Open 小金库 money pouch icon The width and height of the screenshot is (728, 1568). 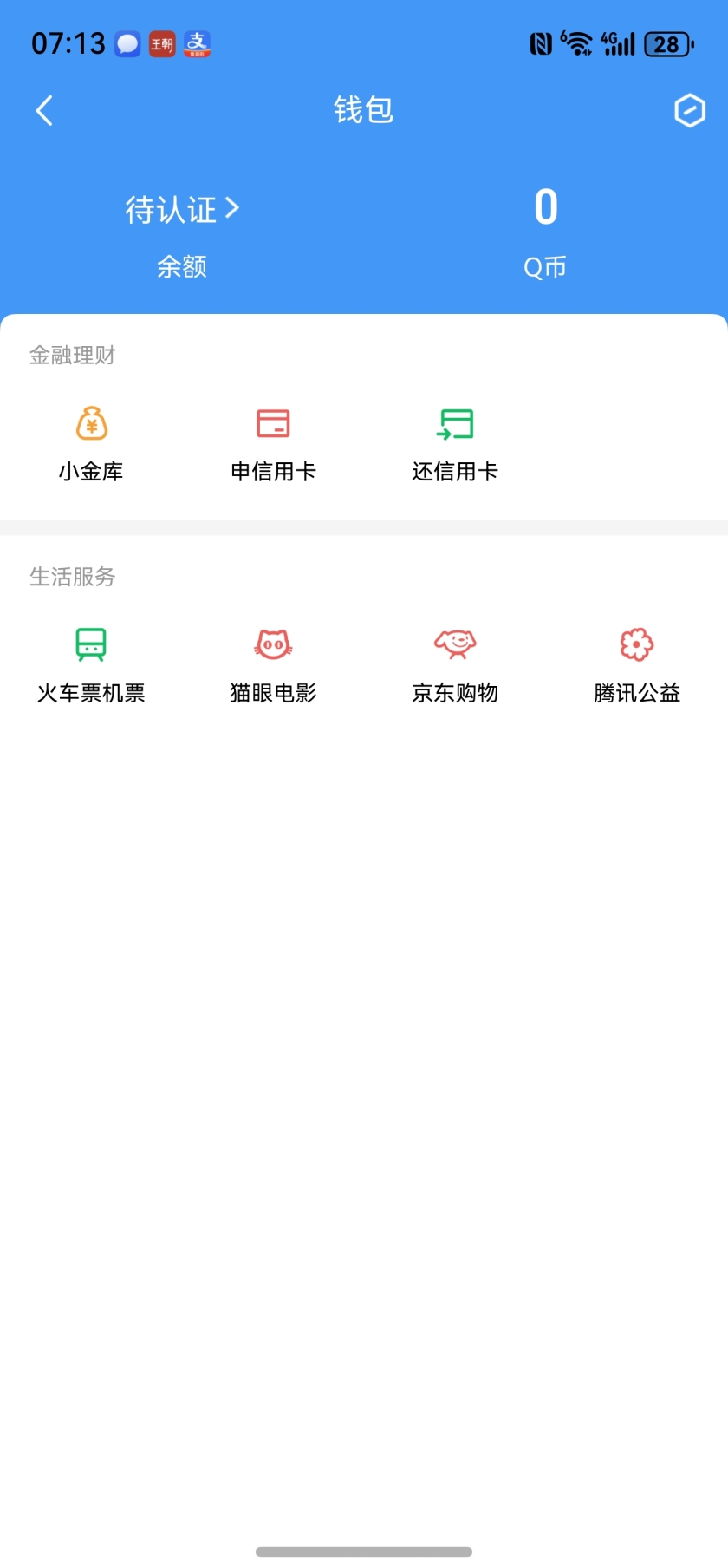coord(91,425)
